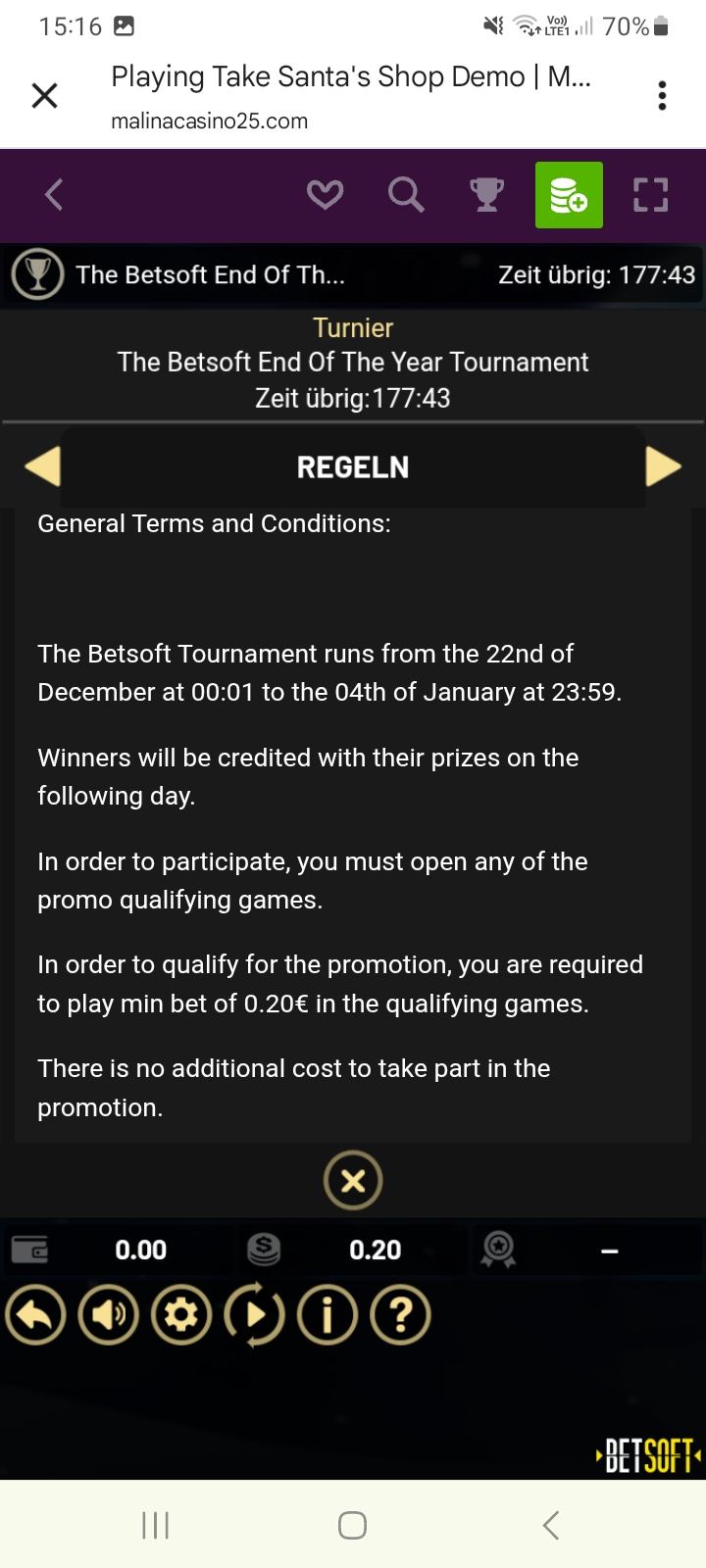Add game to favorites with heart icon
The image size is (706, 1568).
325,195
